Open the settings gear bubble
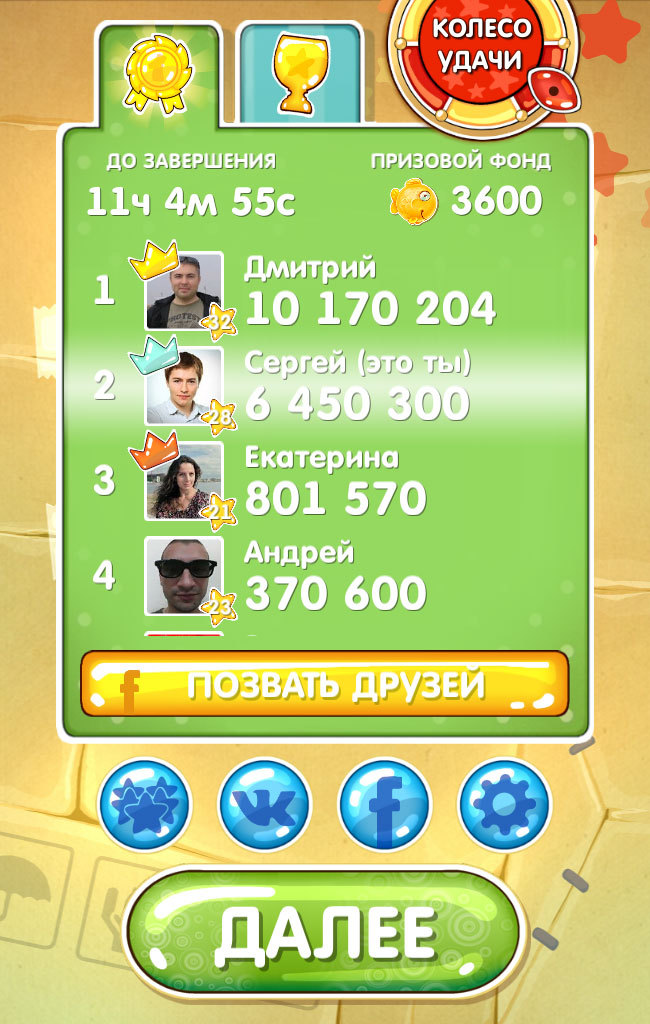The image size is (650, 1024). coord(505,804)
